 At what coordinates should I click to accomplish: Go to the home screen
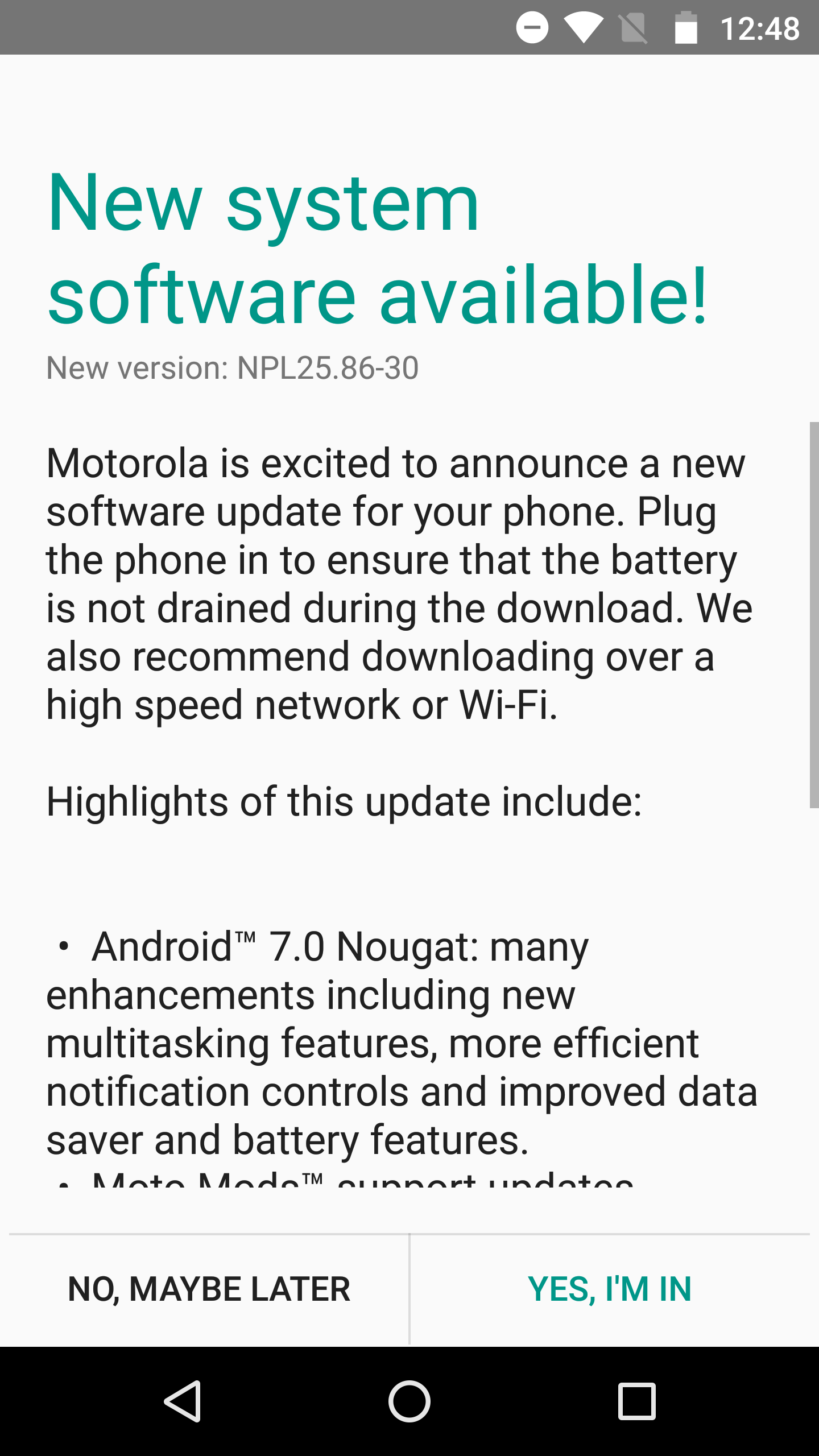click(x=409, y=1401)
